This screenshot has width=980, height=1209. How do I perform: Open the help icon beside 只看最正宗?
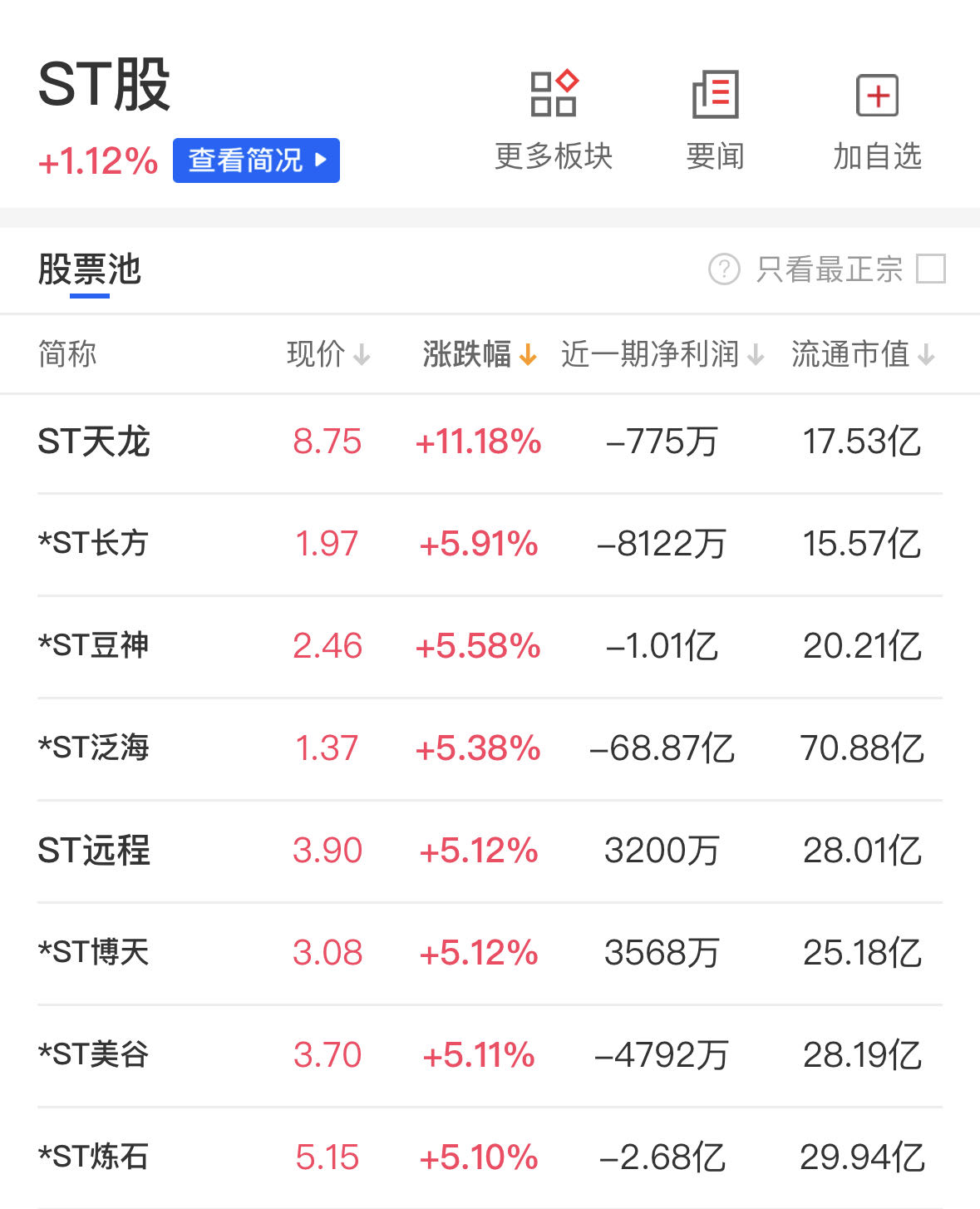pyautogui.click(x=724, y=269)
